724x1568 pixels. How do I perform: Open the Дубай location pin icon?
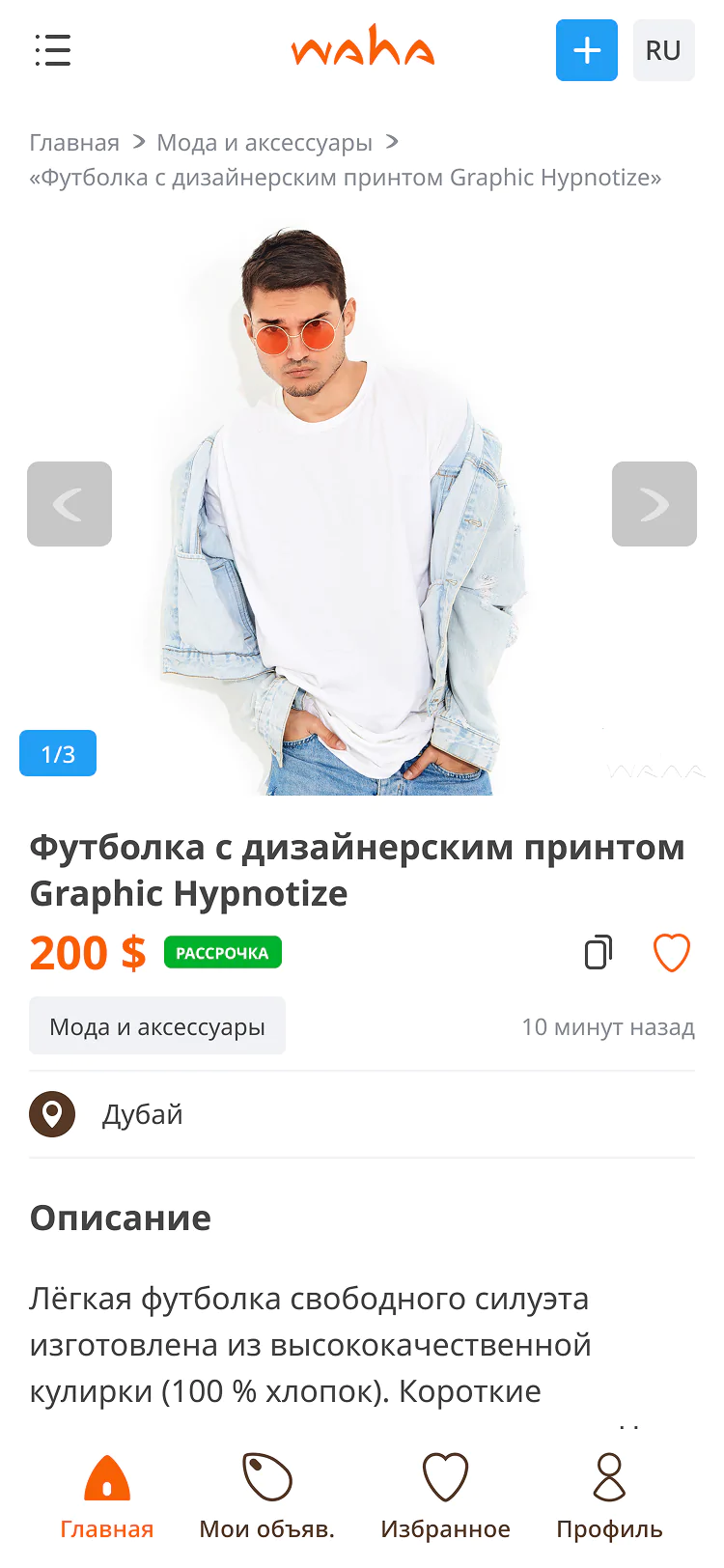52,1114
